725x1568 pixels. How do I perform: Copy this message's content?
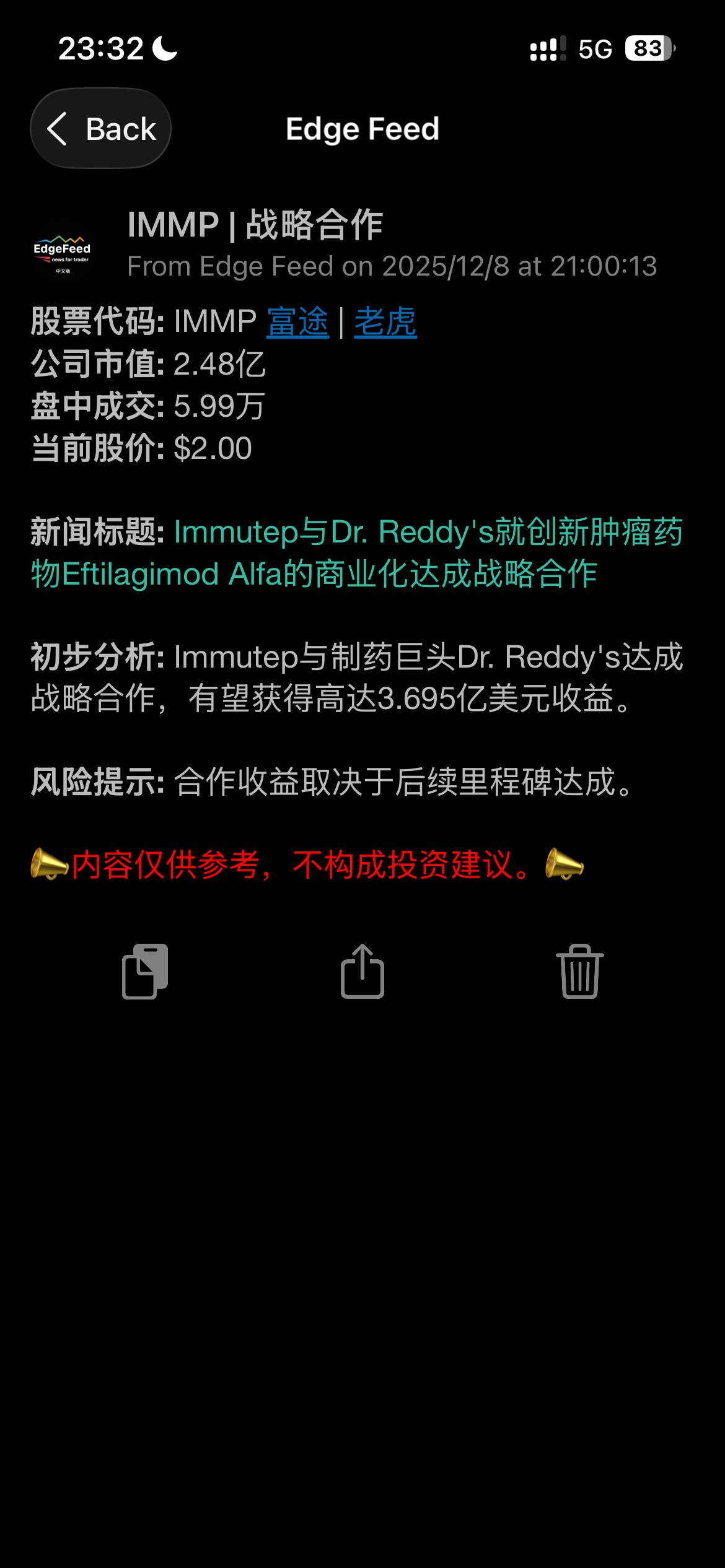point(145,971)
